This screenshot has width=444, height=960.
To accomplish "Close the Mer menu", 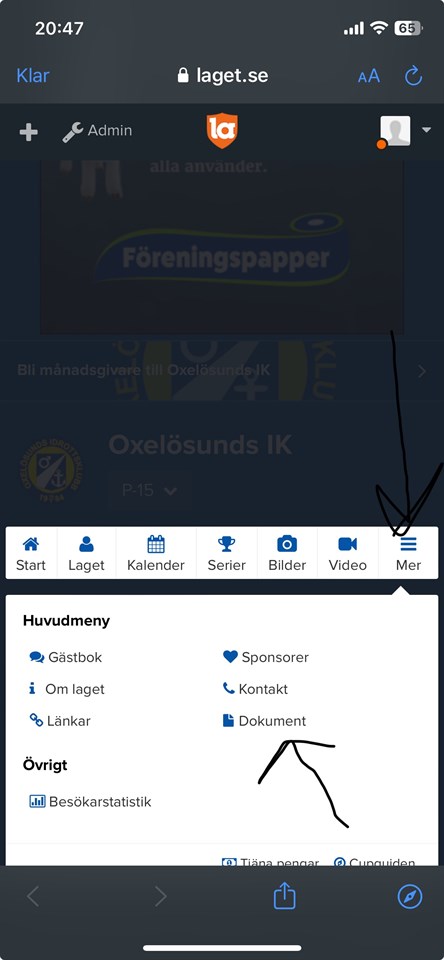I will tap(408, 553).
